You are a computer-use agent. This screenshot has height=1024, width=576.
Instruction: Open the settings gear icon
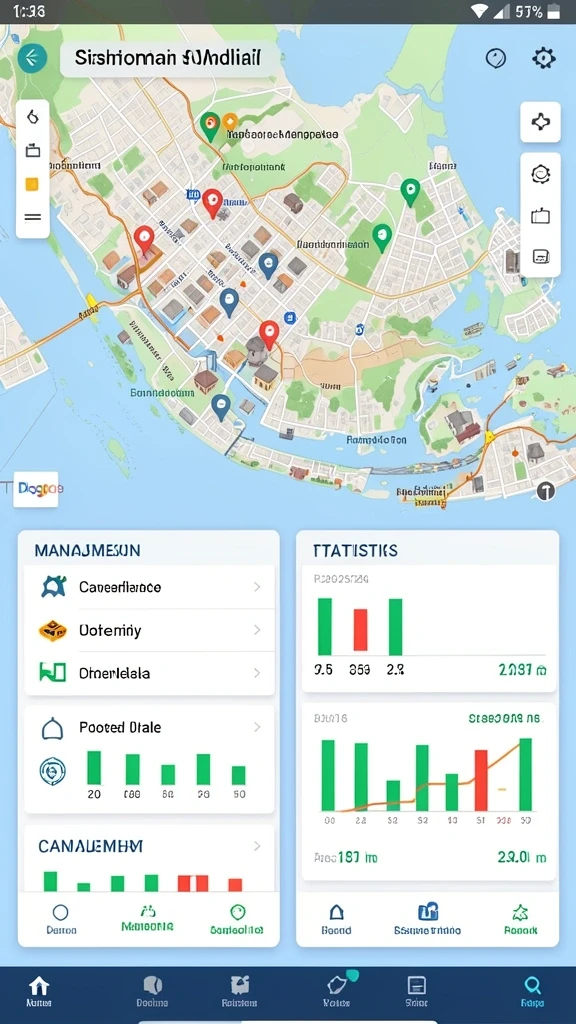pyautogui.click(x=543, y=58)
